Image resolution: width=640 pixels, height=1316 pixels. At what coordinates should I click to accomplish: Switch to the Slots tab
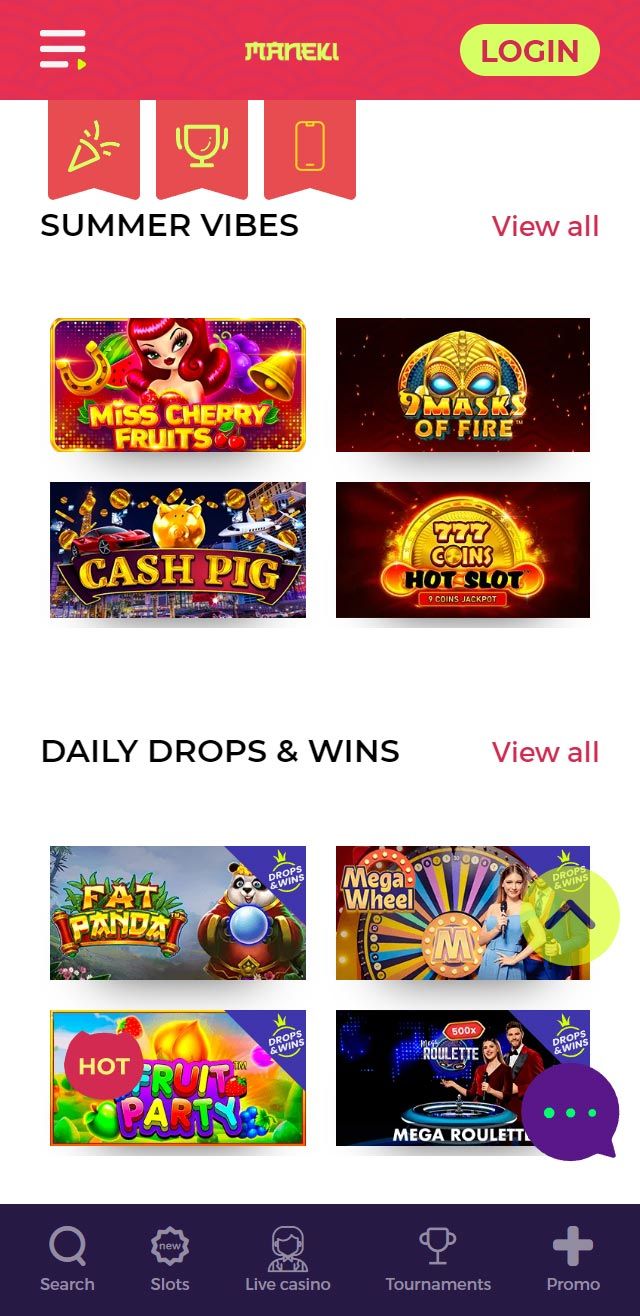pos(170,1260)
